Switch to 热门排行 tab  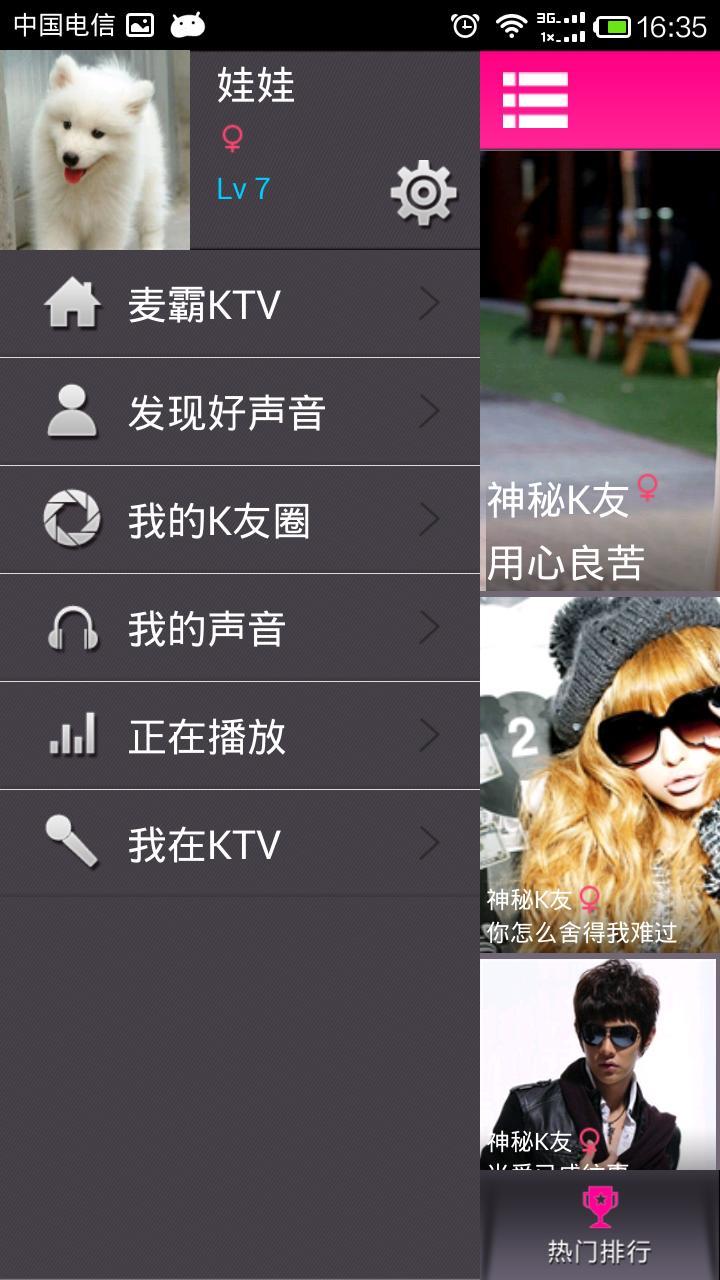600,1225
